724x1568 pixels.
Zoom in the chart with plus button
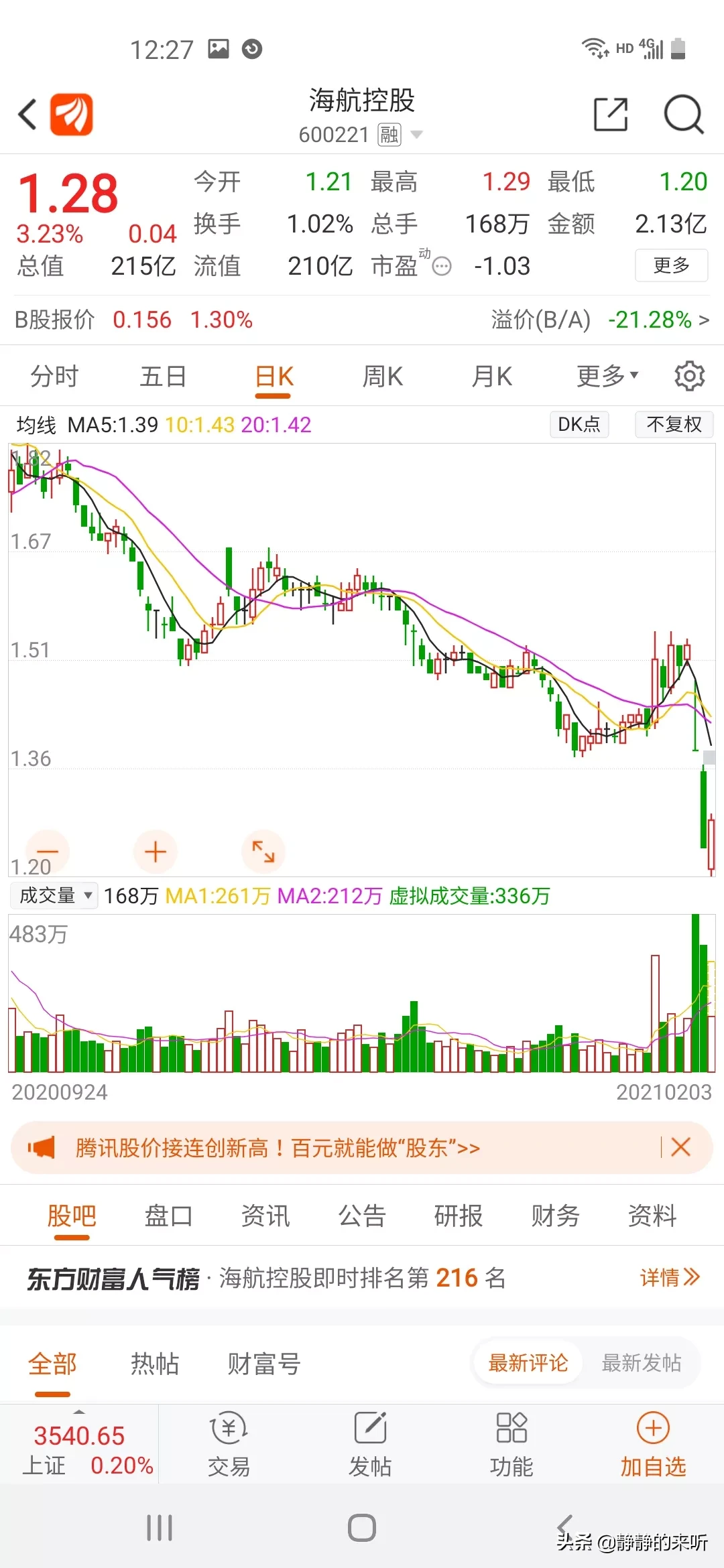(156, 852)
